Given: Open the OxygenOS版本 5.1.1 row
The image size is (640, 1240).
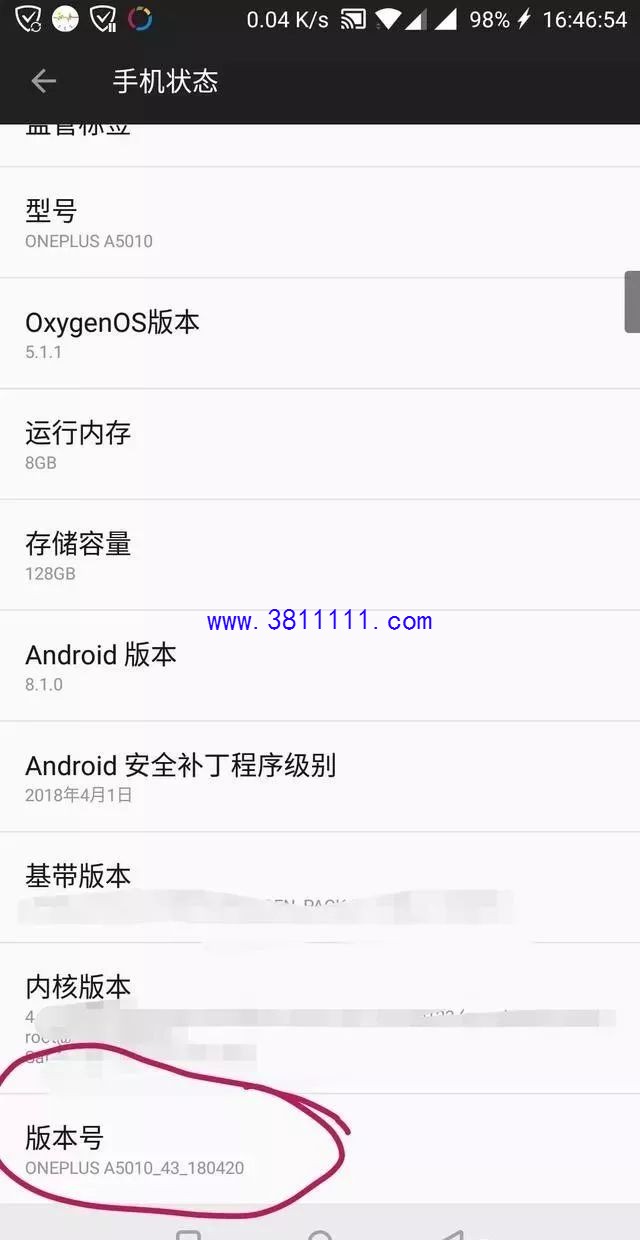Looking at the screenshot, I should point(320,334).
